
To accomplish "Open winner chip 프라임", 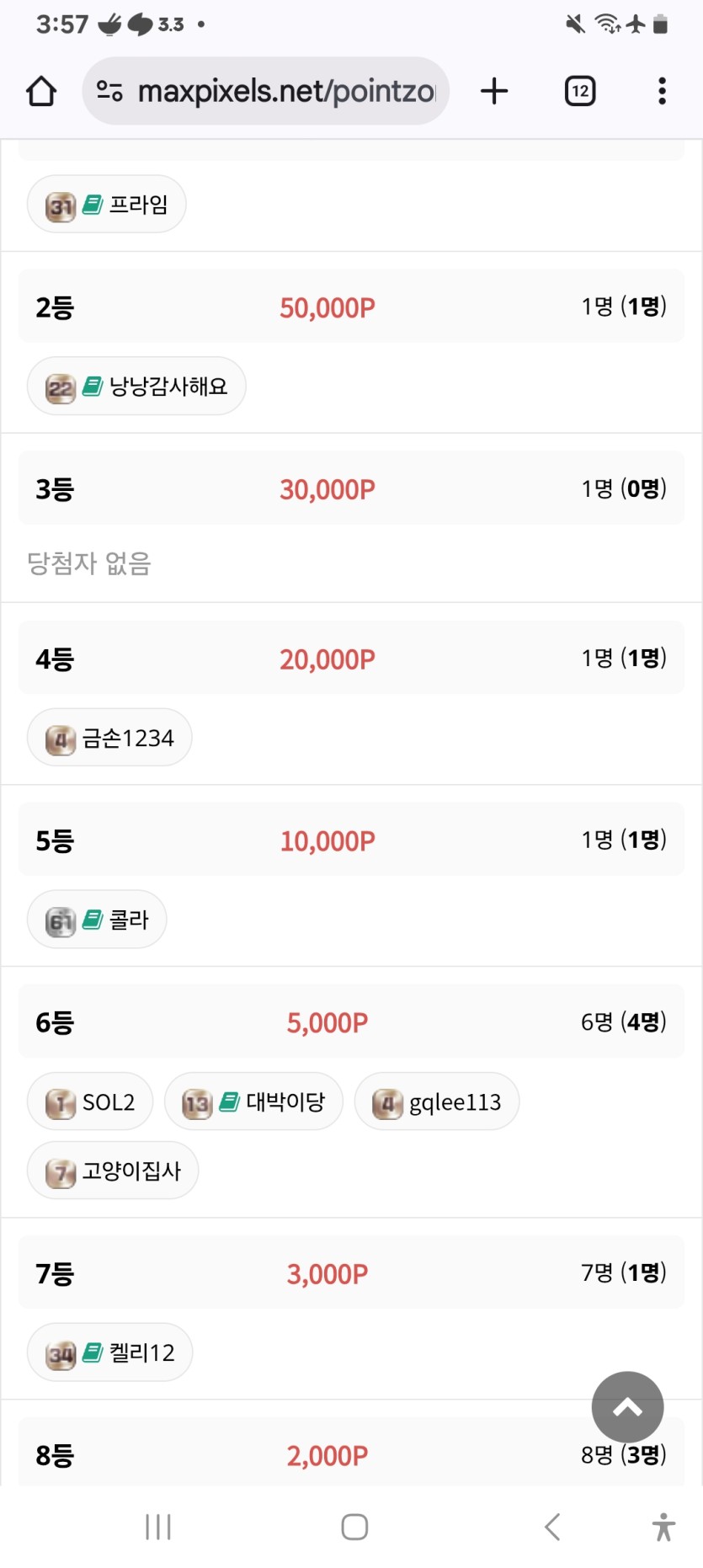I will click(x=107, y=205).
